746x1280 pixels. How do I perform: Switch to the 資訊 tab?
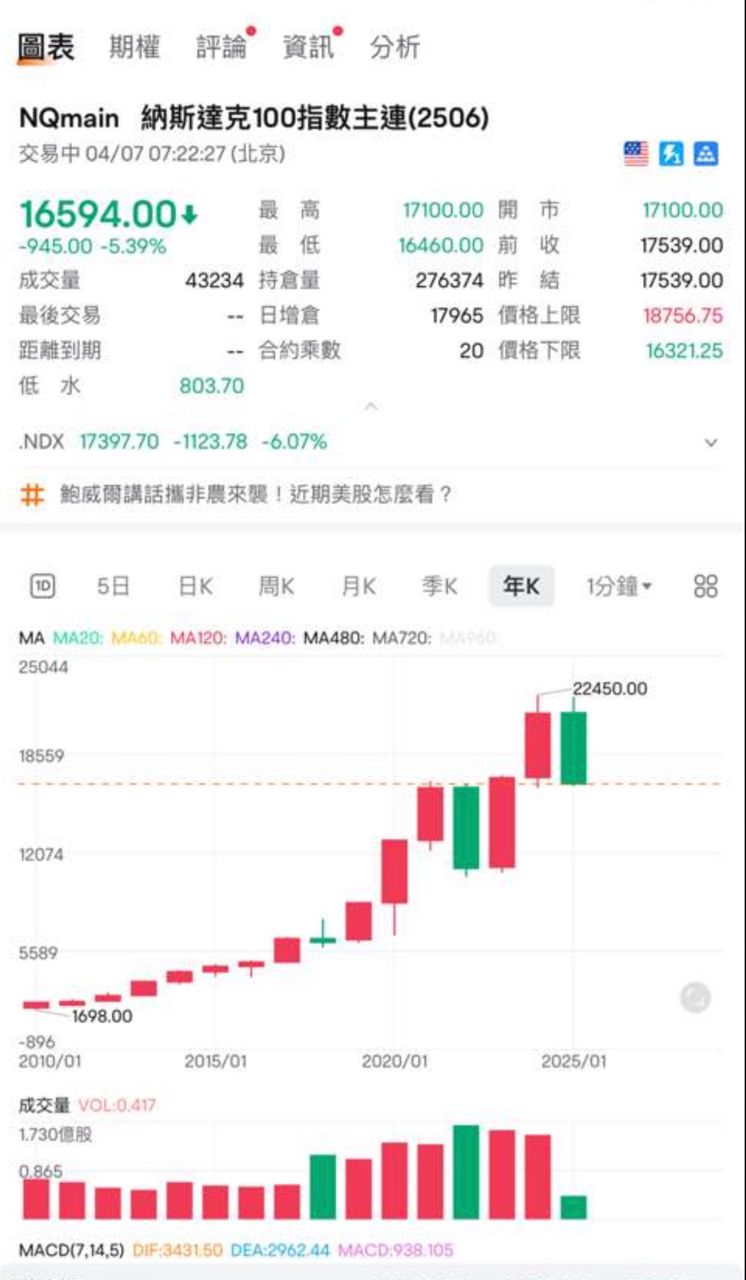pyautogui.click(x=309, y=47)
